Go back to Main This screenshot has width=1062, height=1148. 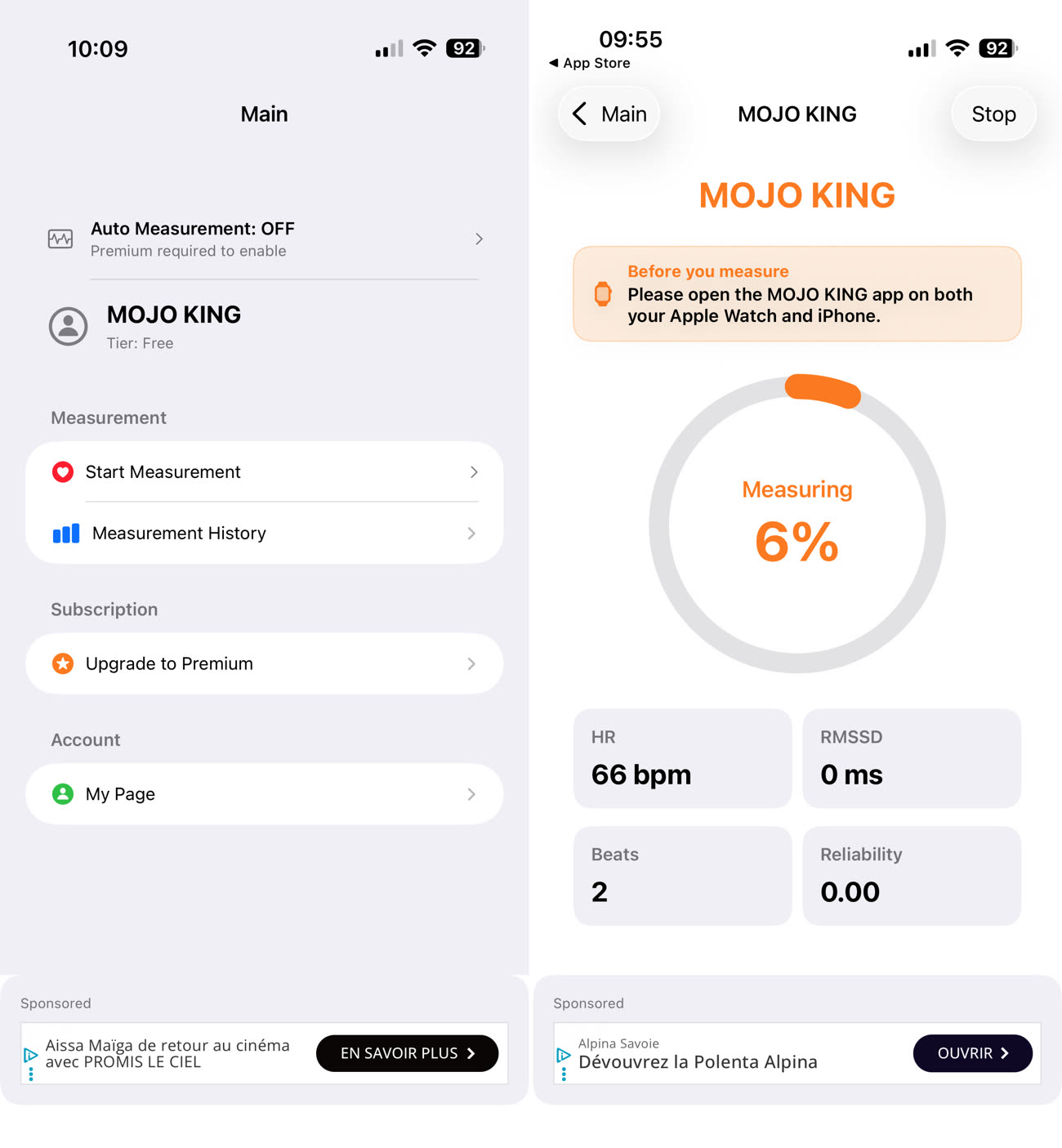(x=609, y=114)
